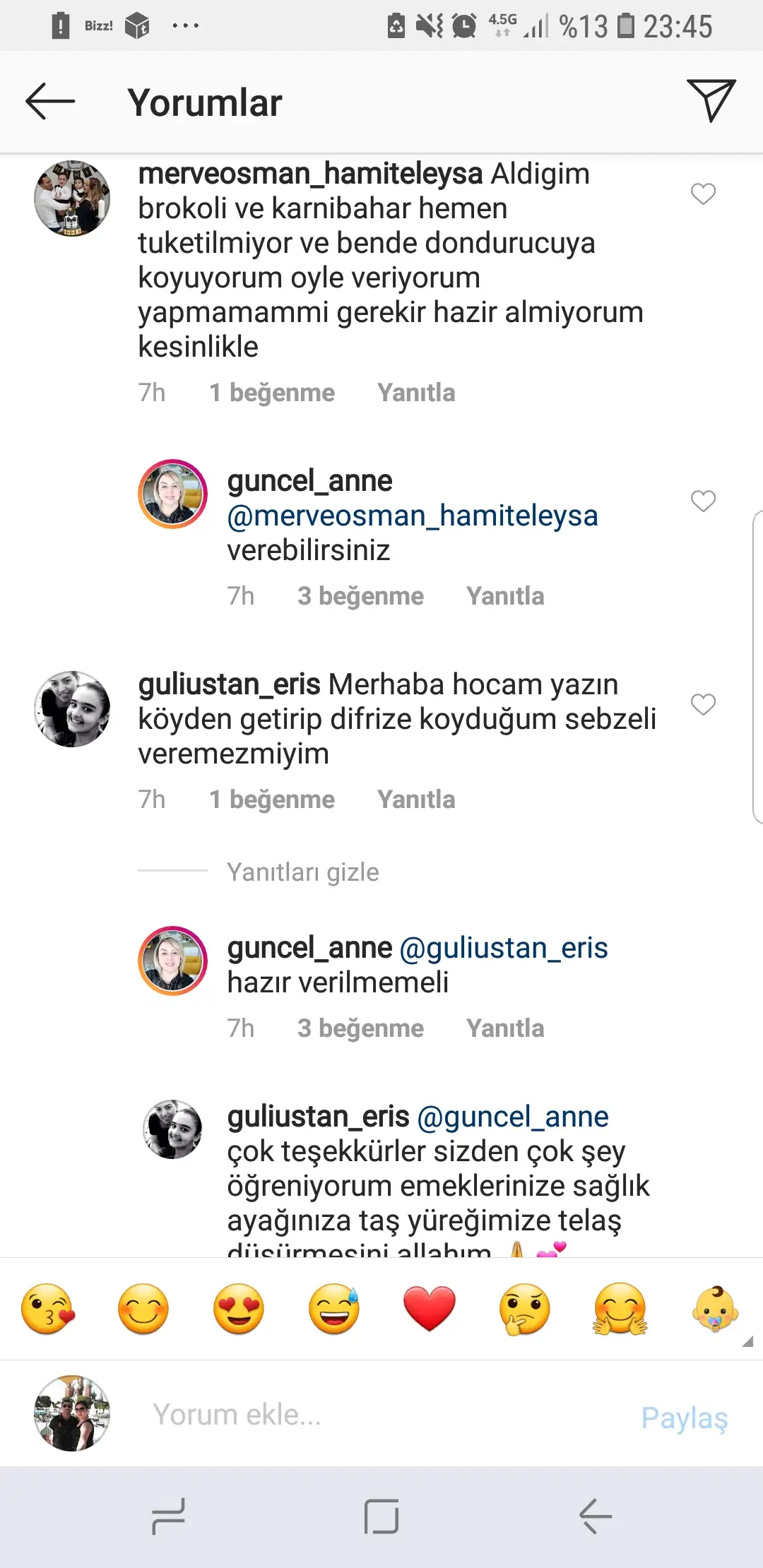
Task: Go back using the top-left arrow
Action: (x=50, y=102)
